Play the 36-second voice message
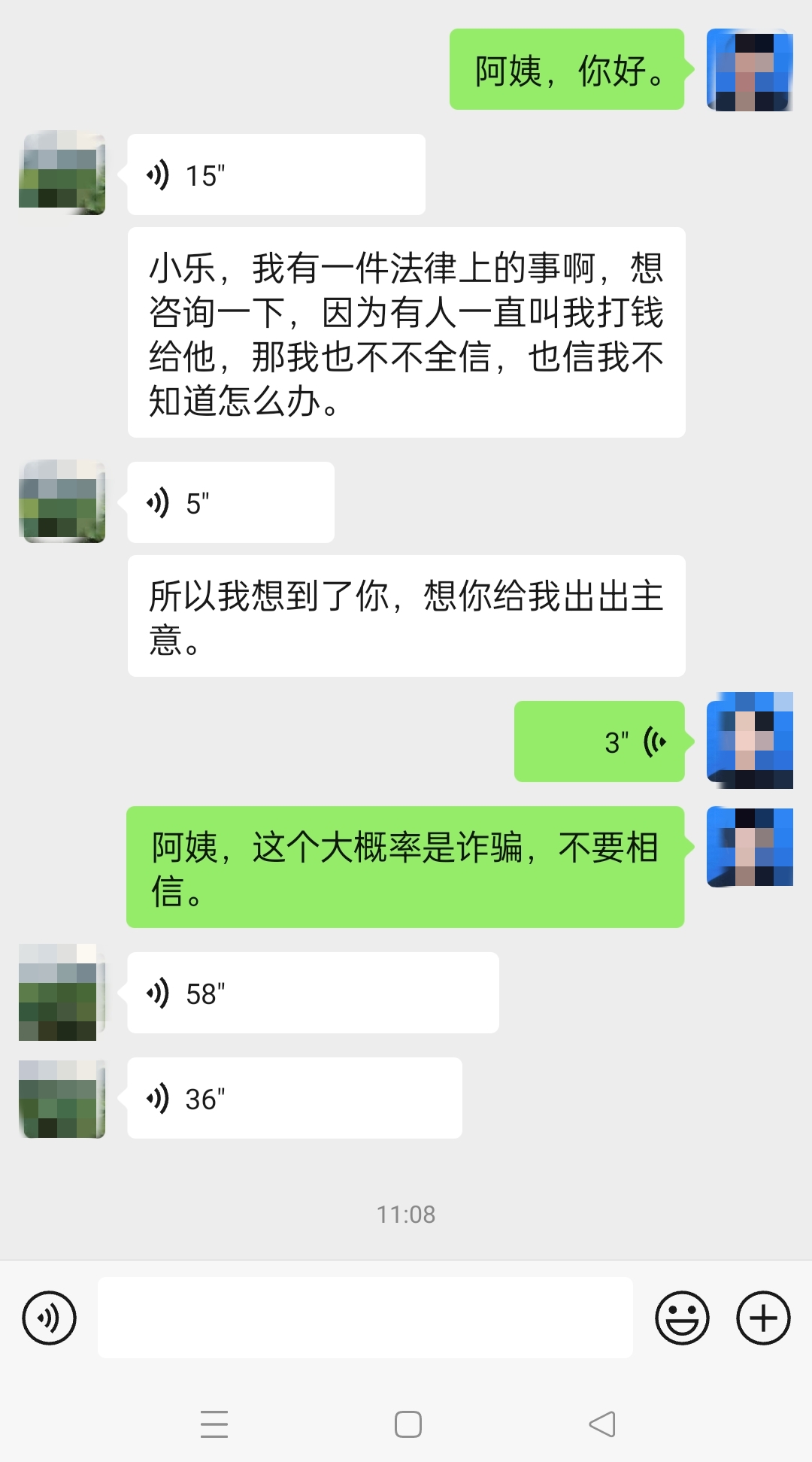 [x=295, y=1097]
